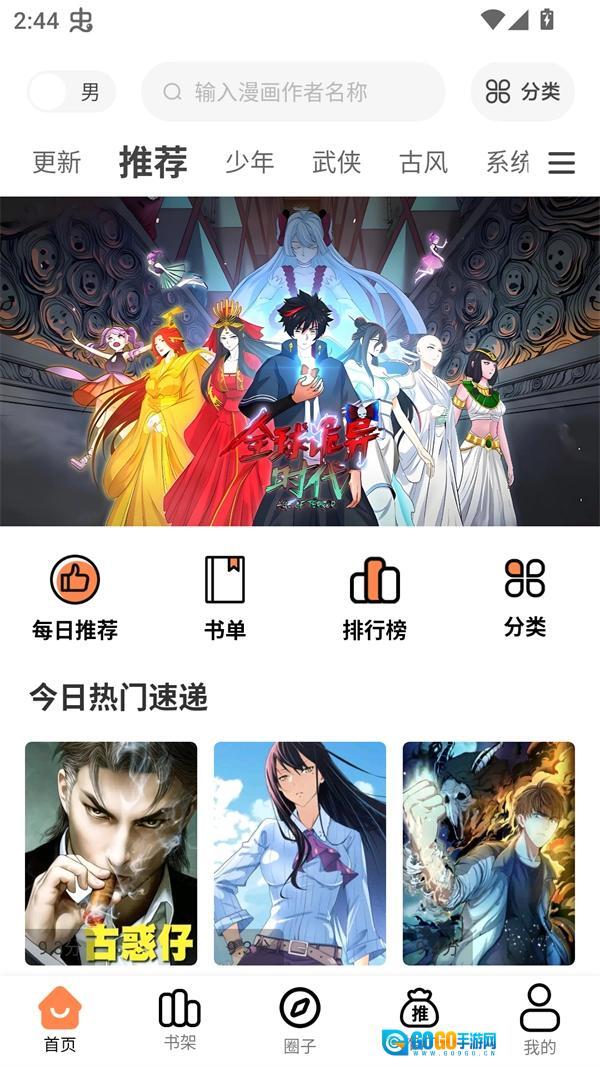
Task: View the 排行榜 rankings
Action: [x=374, y=598]
